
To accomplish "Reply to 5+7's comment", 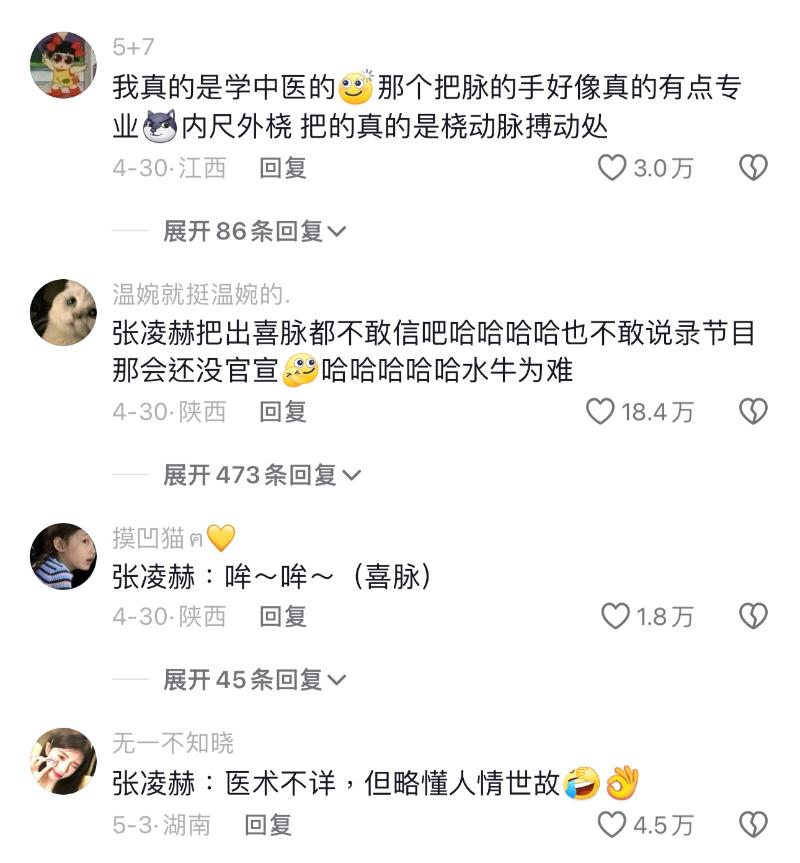I will (283, 168).
